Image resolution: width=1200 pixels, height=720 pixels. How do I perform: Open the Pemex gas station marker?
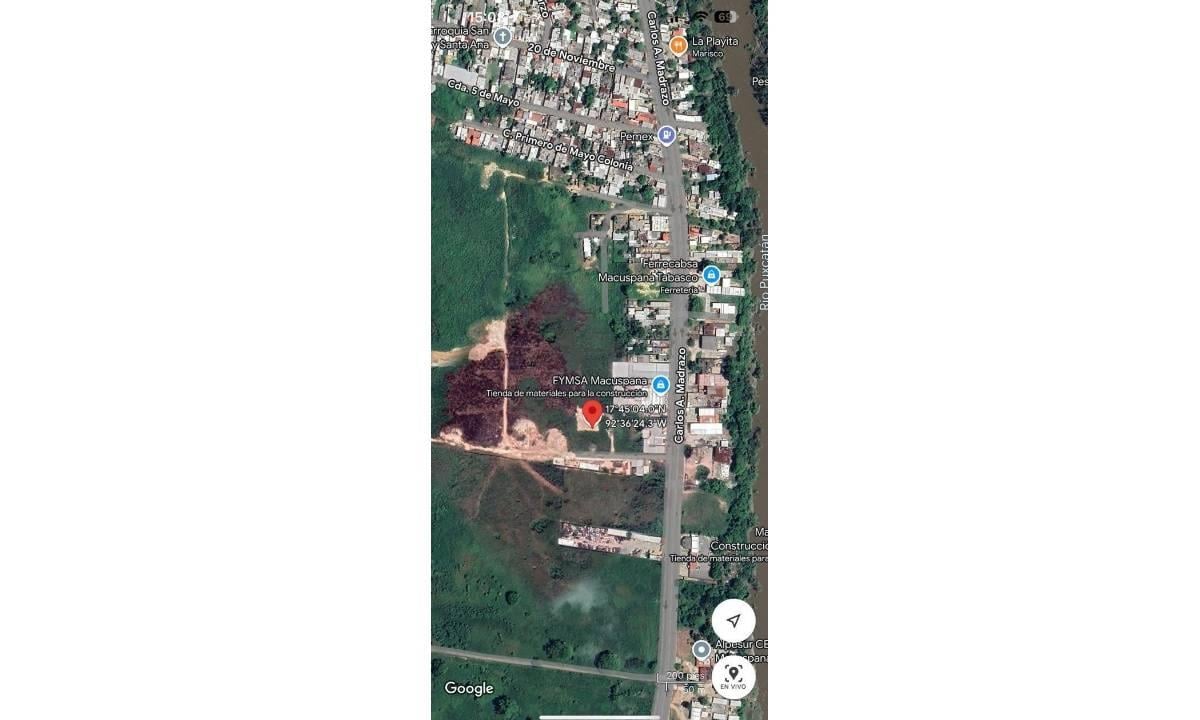[x=667, y=136]
